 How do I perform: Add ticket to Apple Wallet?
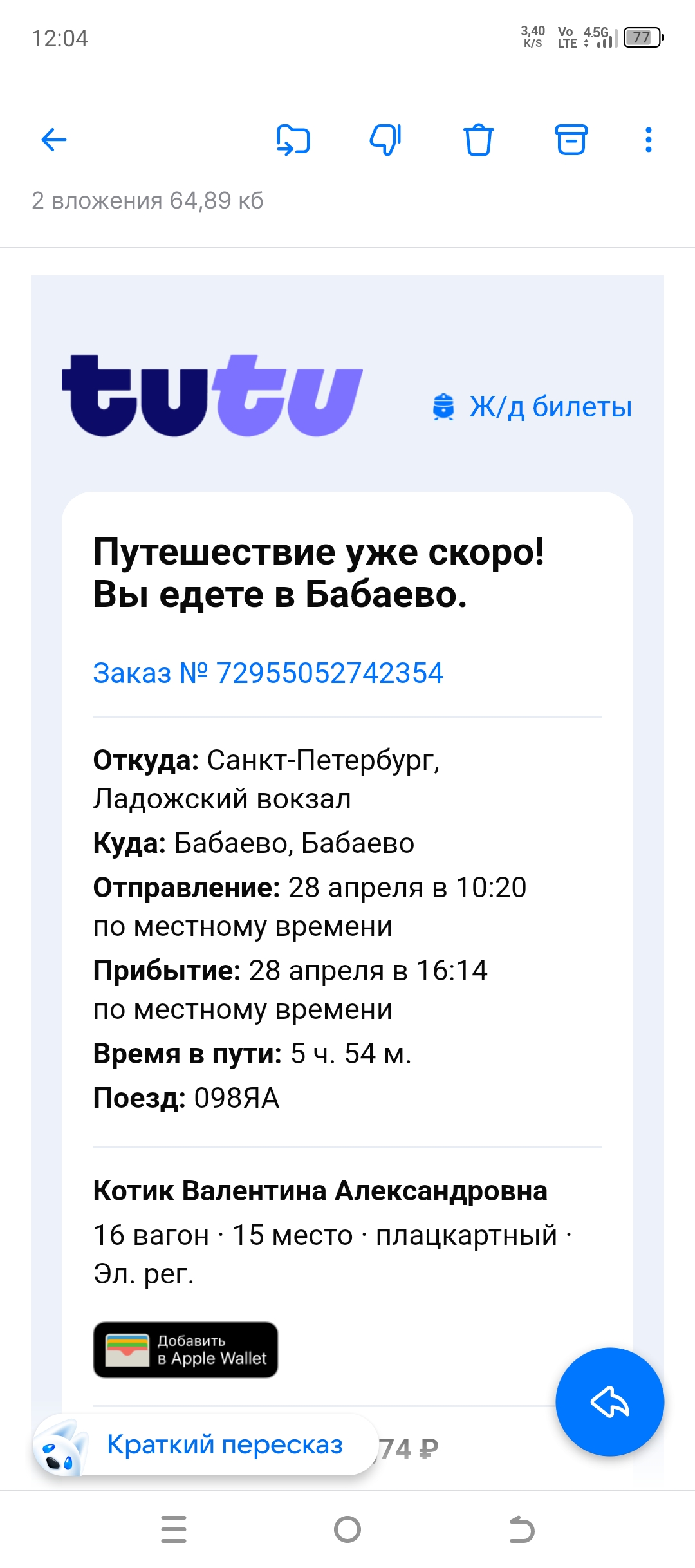[x=185, y=1350]
